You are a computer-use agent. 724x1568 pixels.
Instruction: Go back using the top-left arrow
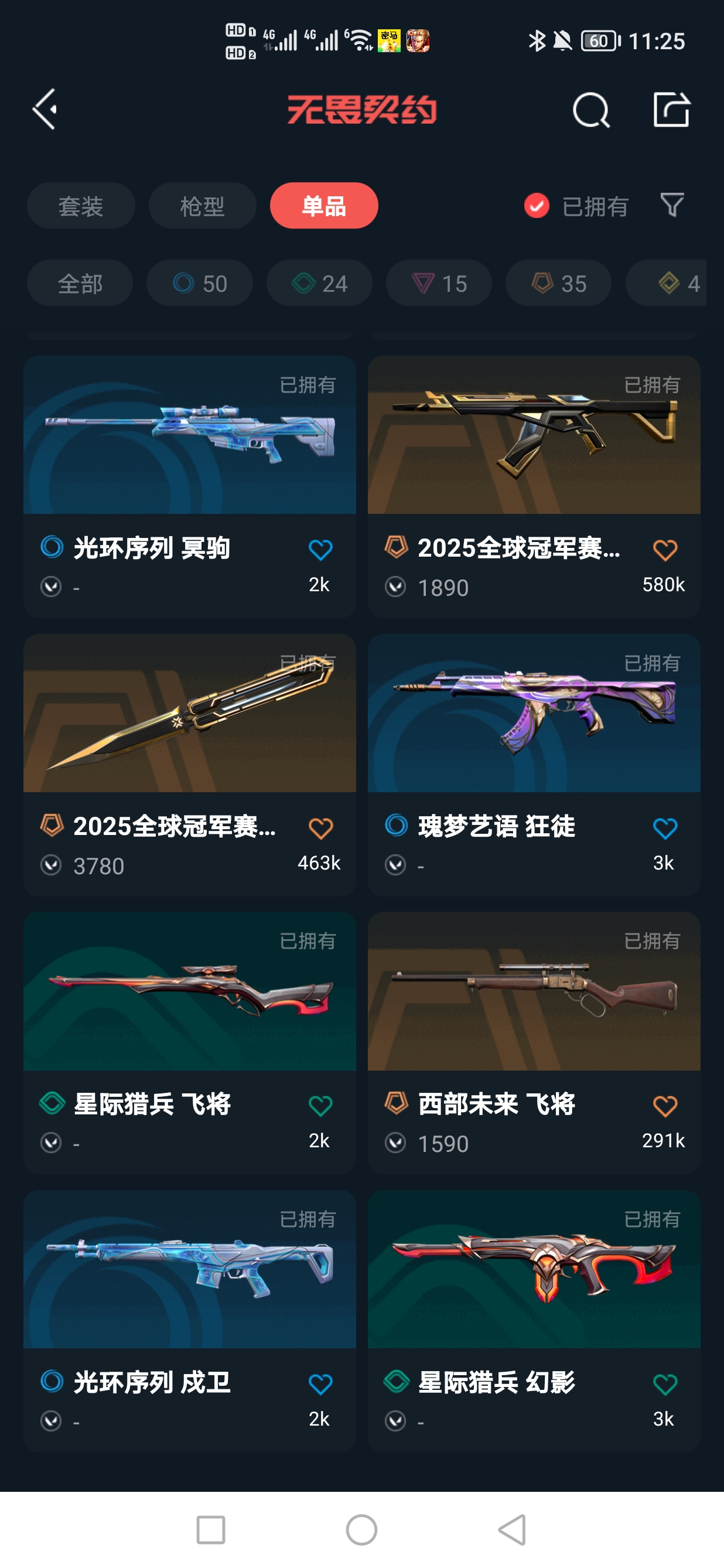[x=45, y=109]
